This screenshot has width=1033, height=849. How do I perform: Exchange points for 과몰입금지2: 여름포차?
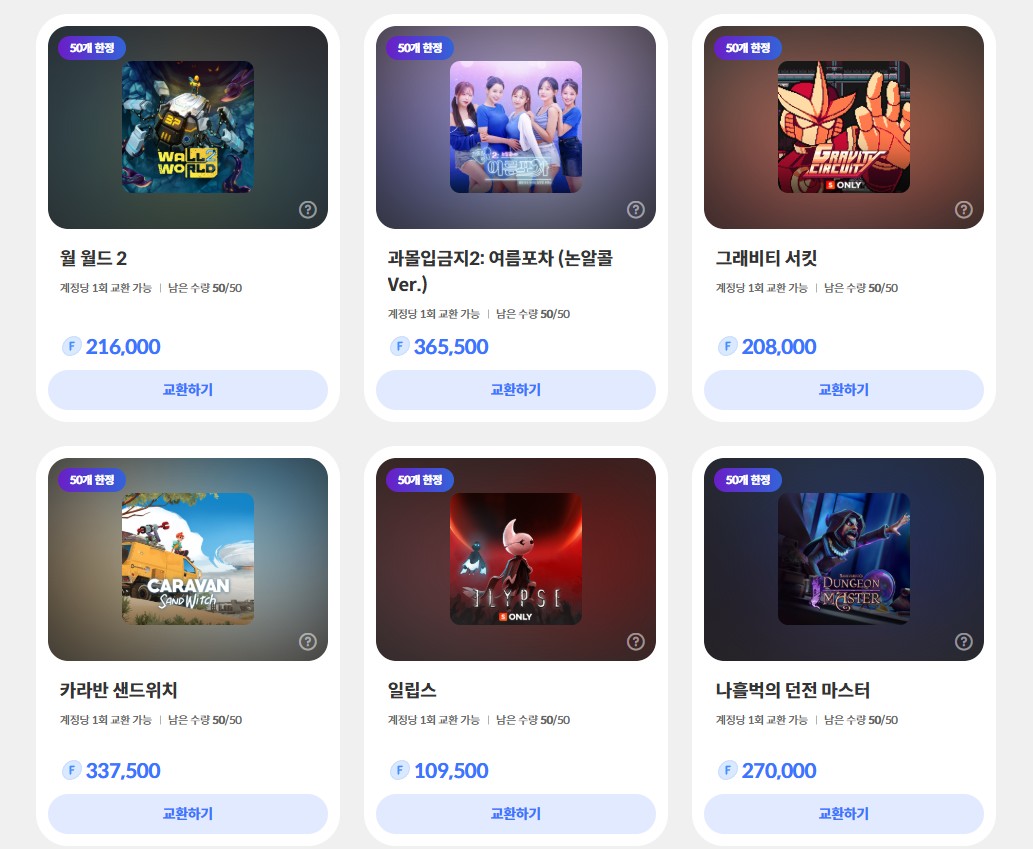(x=516, y=390)
